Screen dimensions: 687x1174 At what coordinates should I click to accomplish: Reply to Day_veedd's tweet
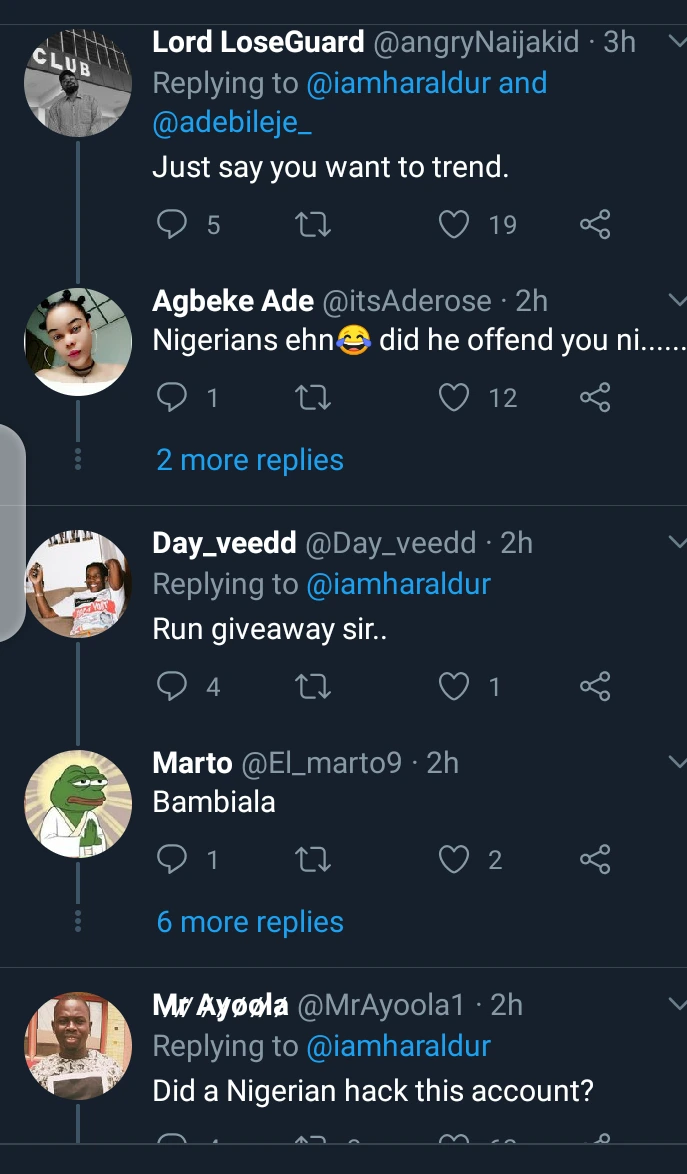pos(172,686)
